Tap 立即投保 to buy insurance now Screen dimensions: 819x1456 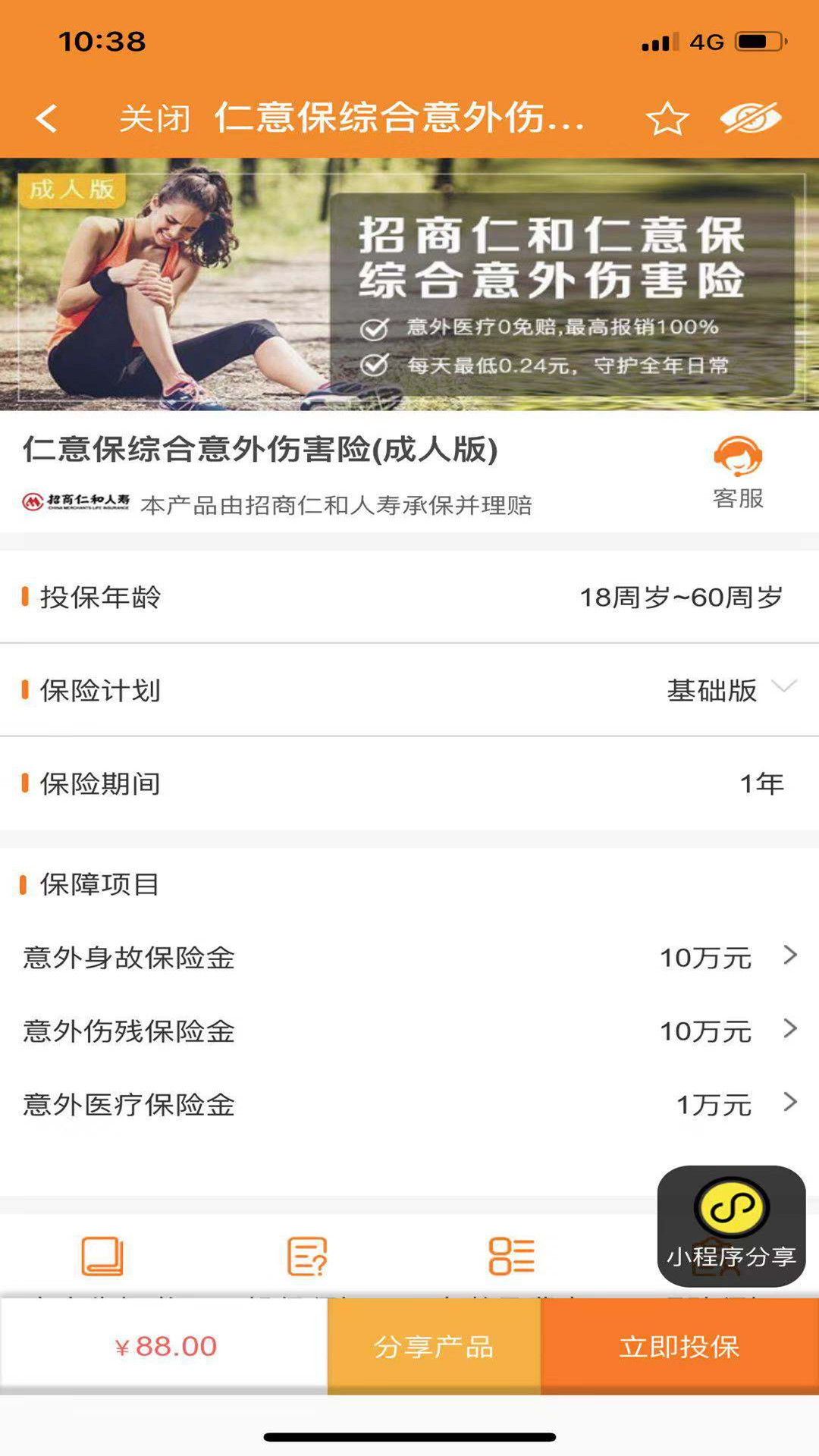click(679, 1347)
